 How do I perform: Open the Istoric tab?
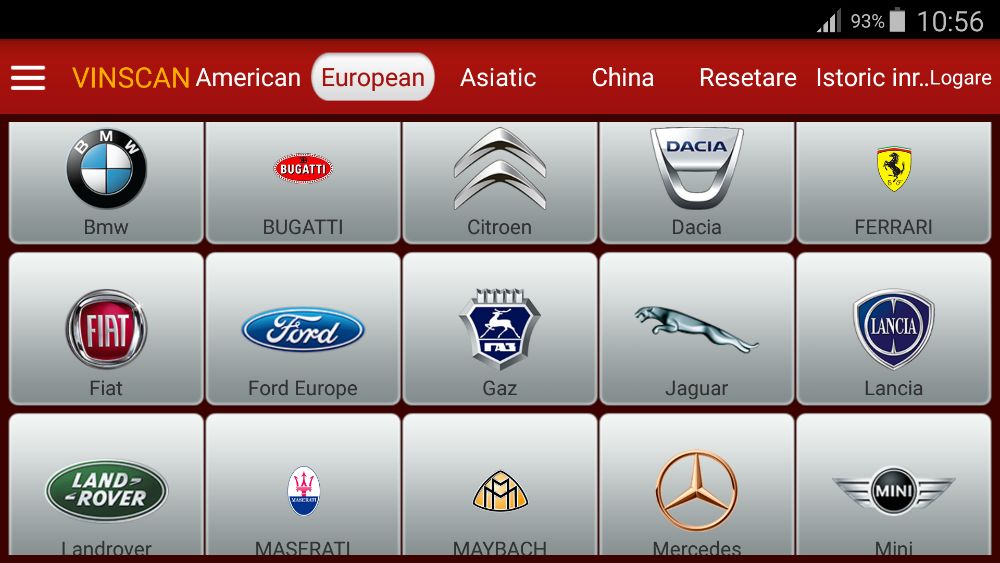pos(870,78)
